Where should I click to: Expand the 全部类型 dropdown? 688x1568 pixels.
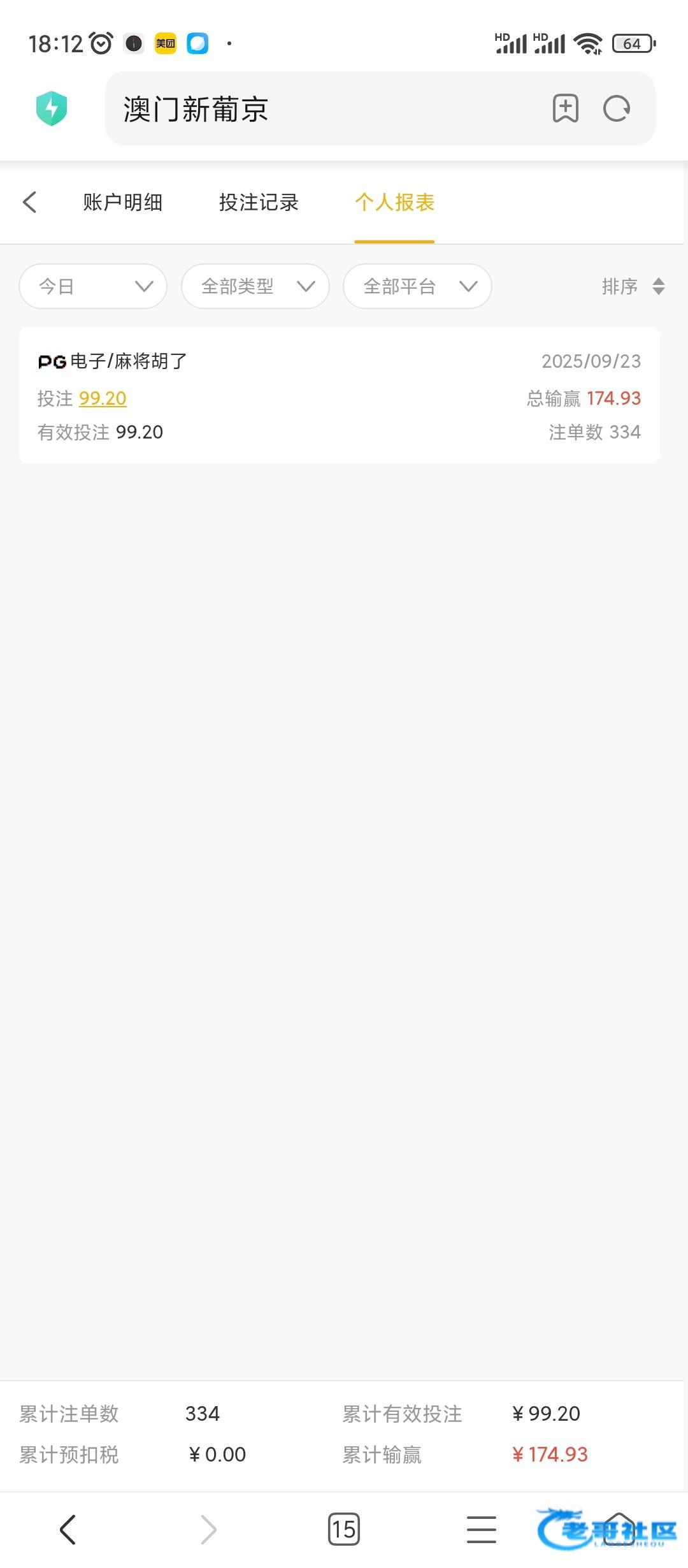[x=255, y=286]
